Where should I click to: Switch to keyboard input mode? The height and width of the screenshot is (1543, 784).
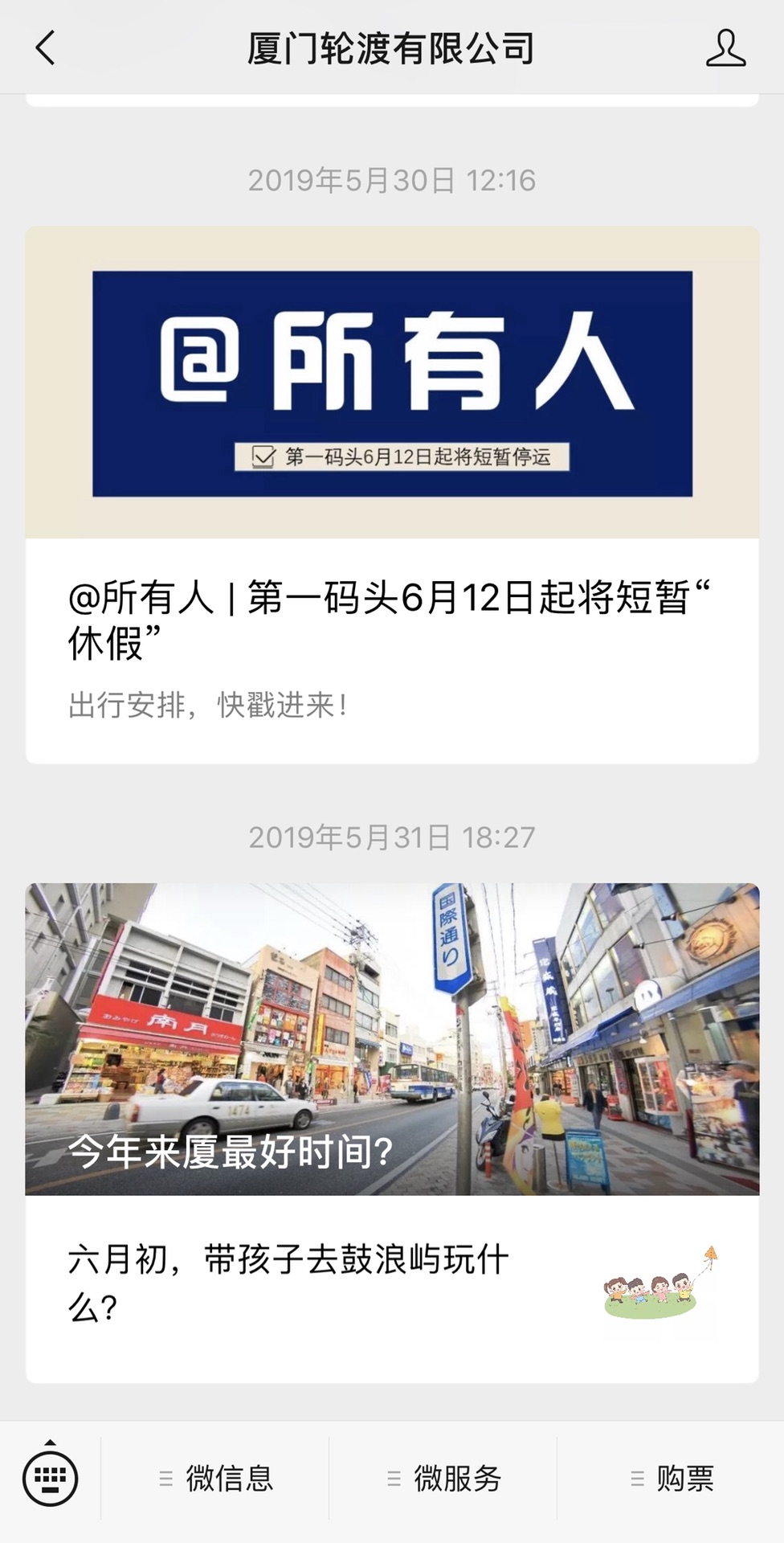point(50,1478)
